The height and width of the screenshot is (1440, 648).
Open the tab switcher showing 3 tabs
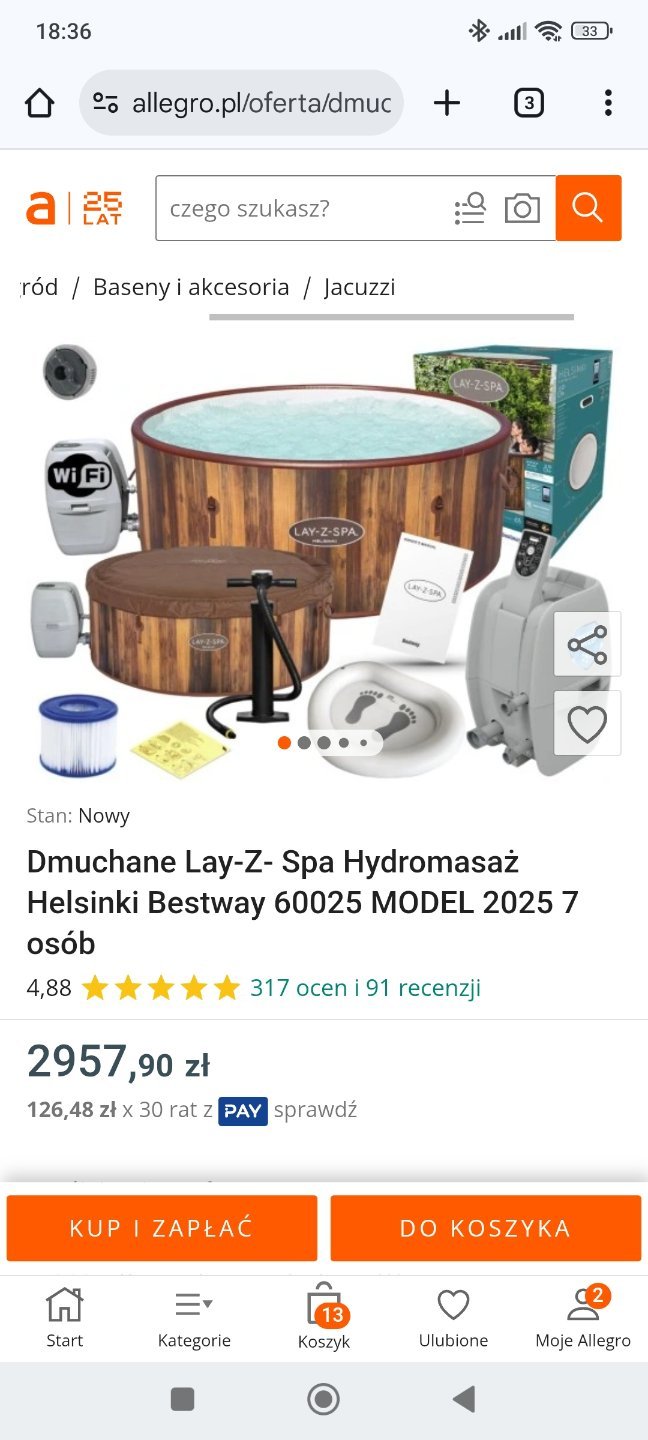(x=528, y=103)
